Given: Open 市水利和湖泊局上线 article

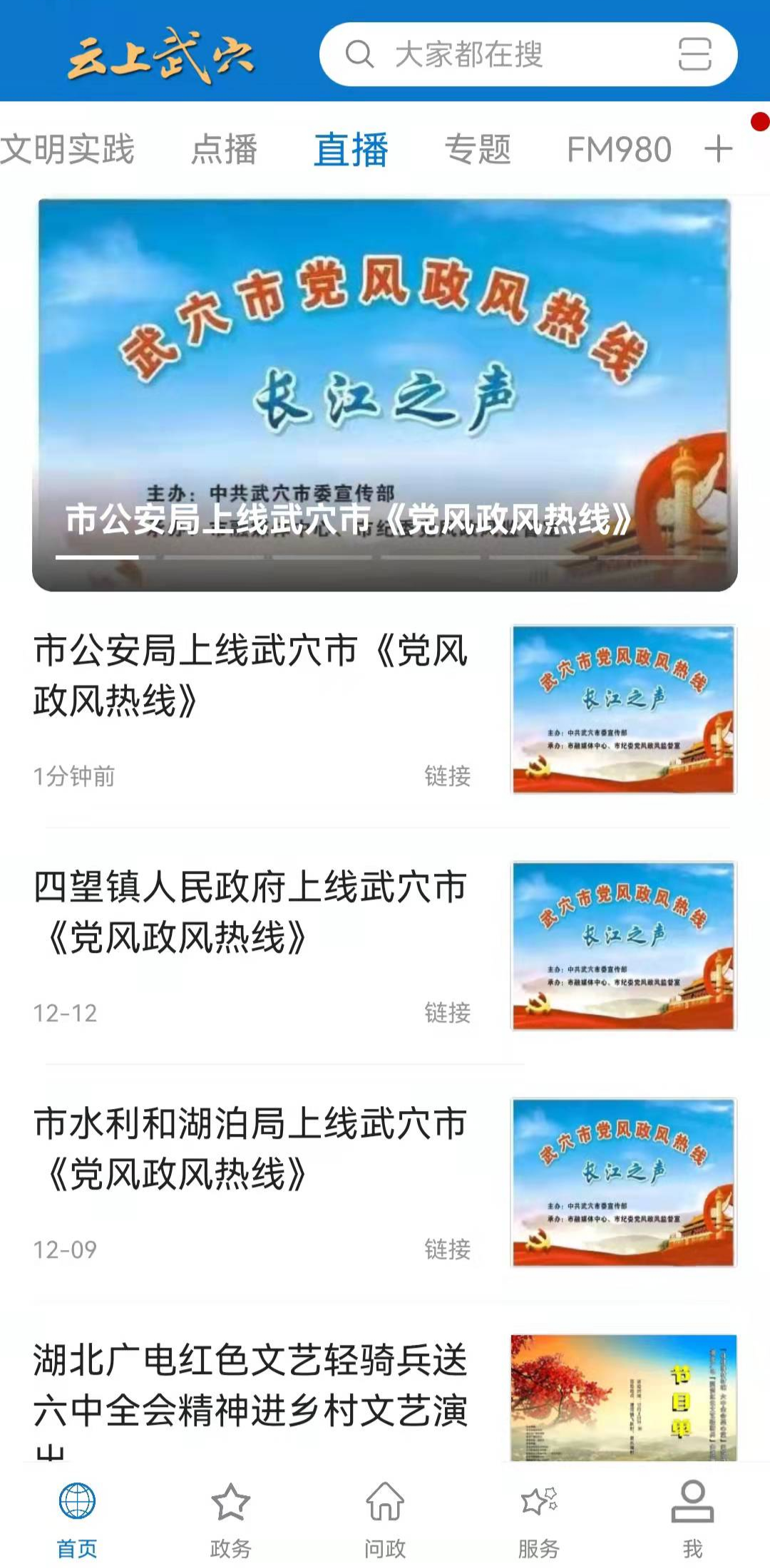Looking at the screenshot, I should click(x=251, y=1149).
